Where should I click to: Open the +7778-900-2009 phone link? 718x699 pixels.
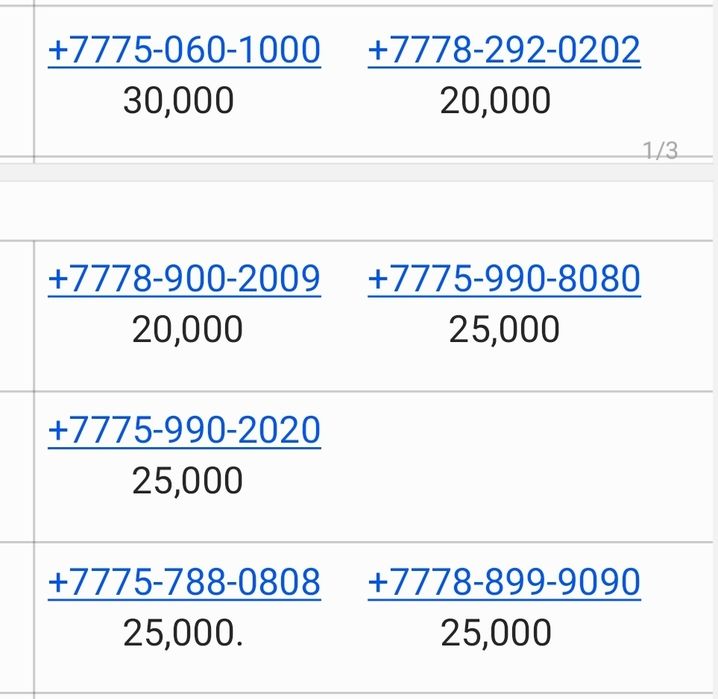pos(184,279)
